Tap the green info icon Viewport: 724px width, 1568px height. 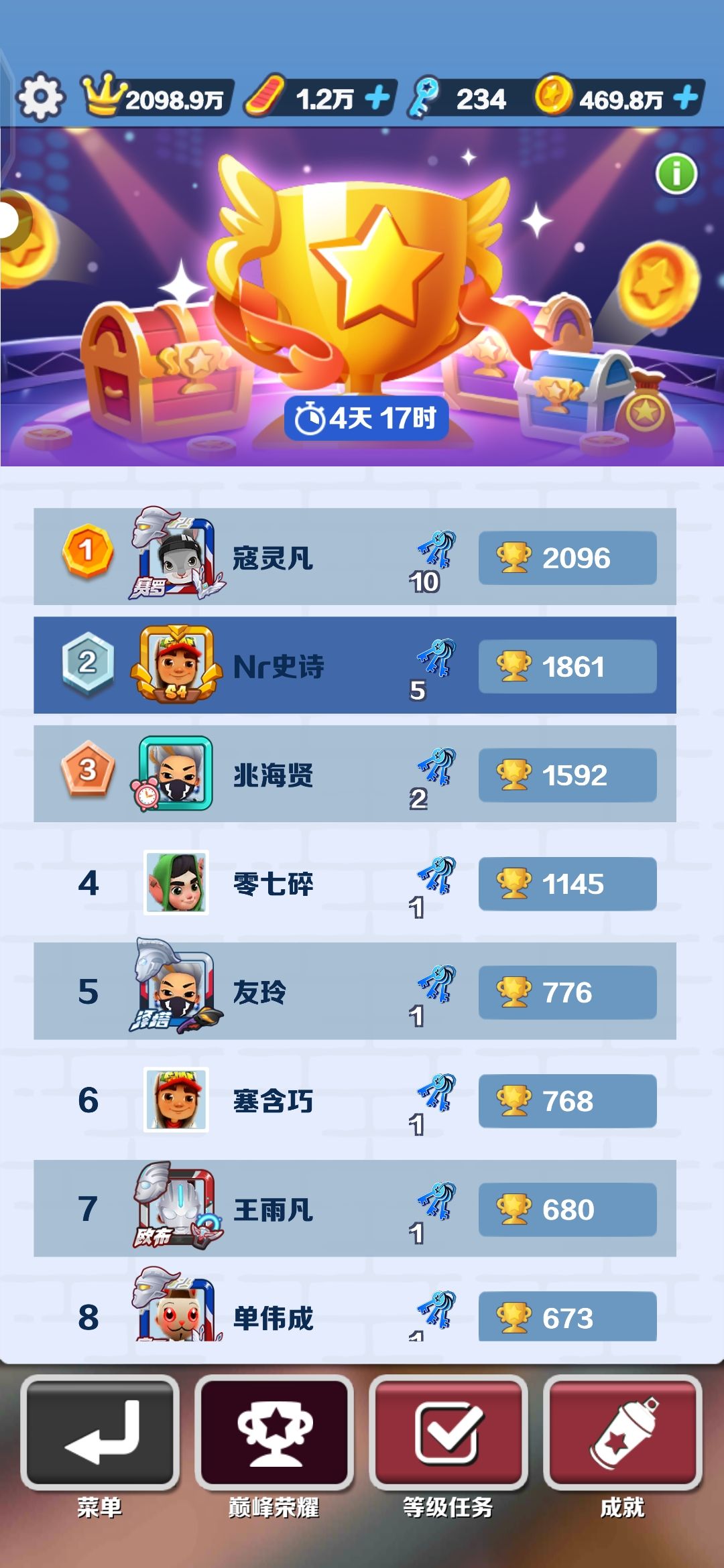point(676,174)
